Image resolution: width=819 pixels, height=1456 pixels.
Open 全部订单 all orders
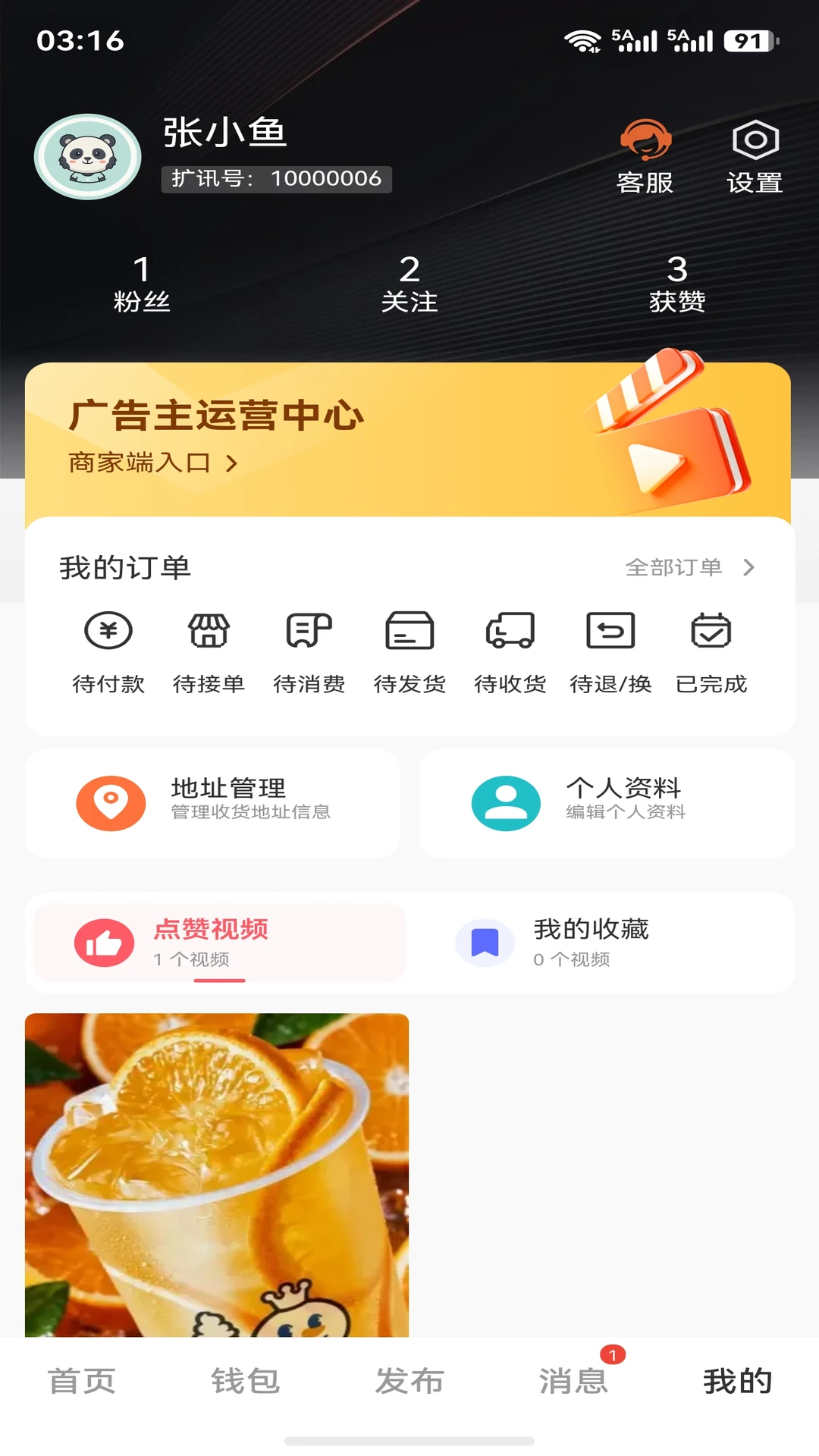[690, 567]
